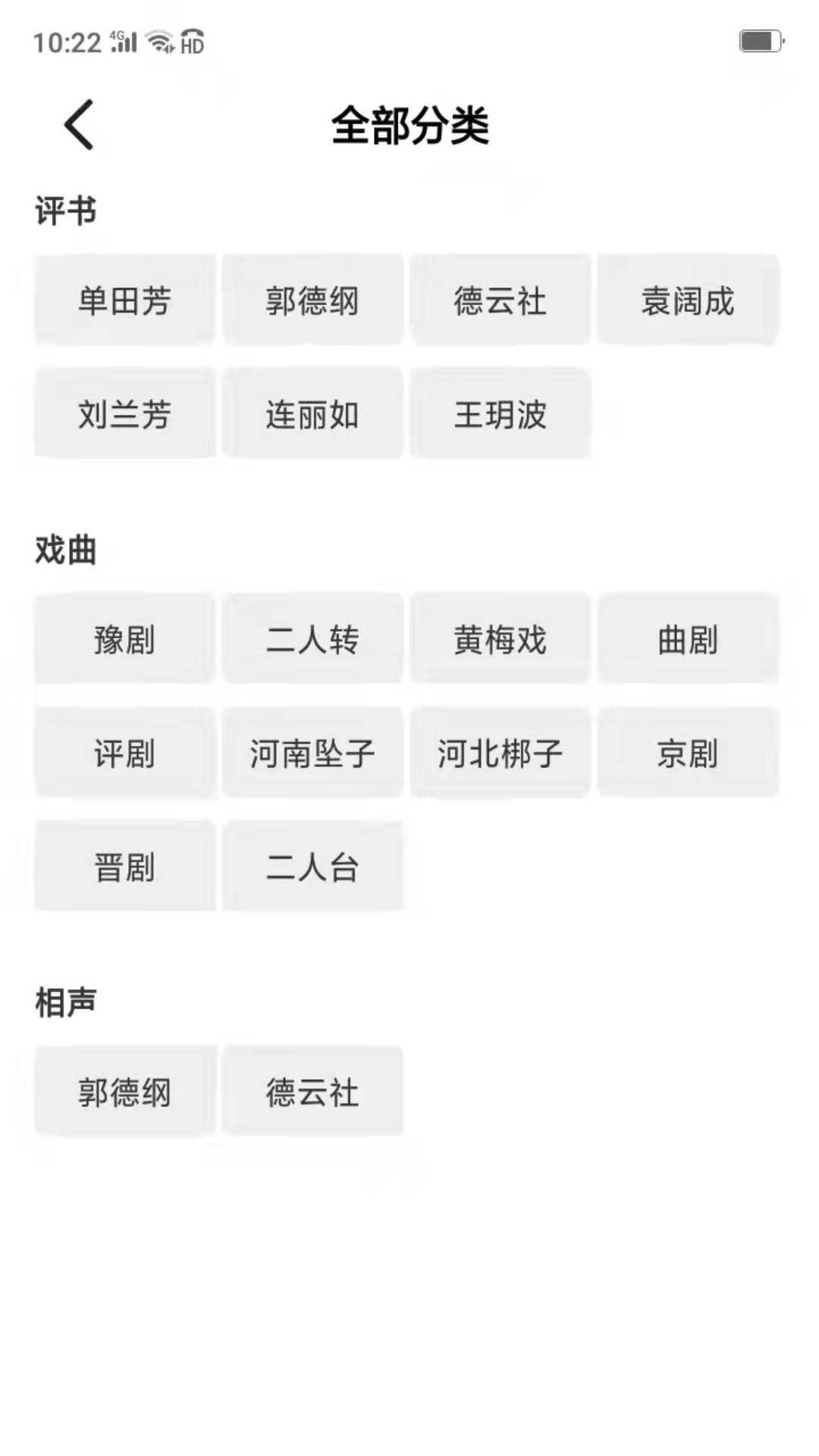Select the 豫剧 opera category
Screen dimensions: 819x1456
point(124,639)
